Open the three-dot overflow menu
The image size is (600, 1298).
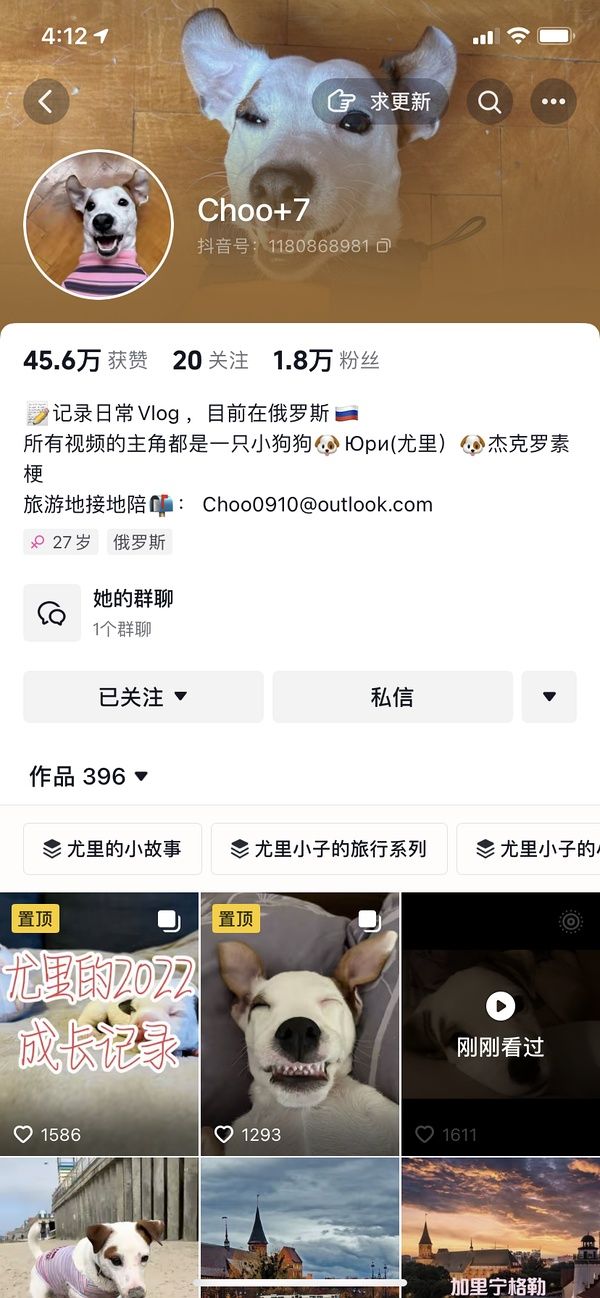553,101
